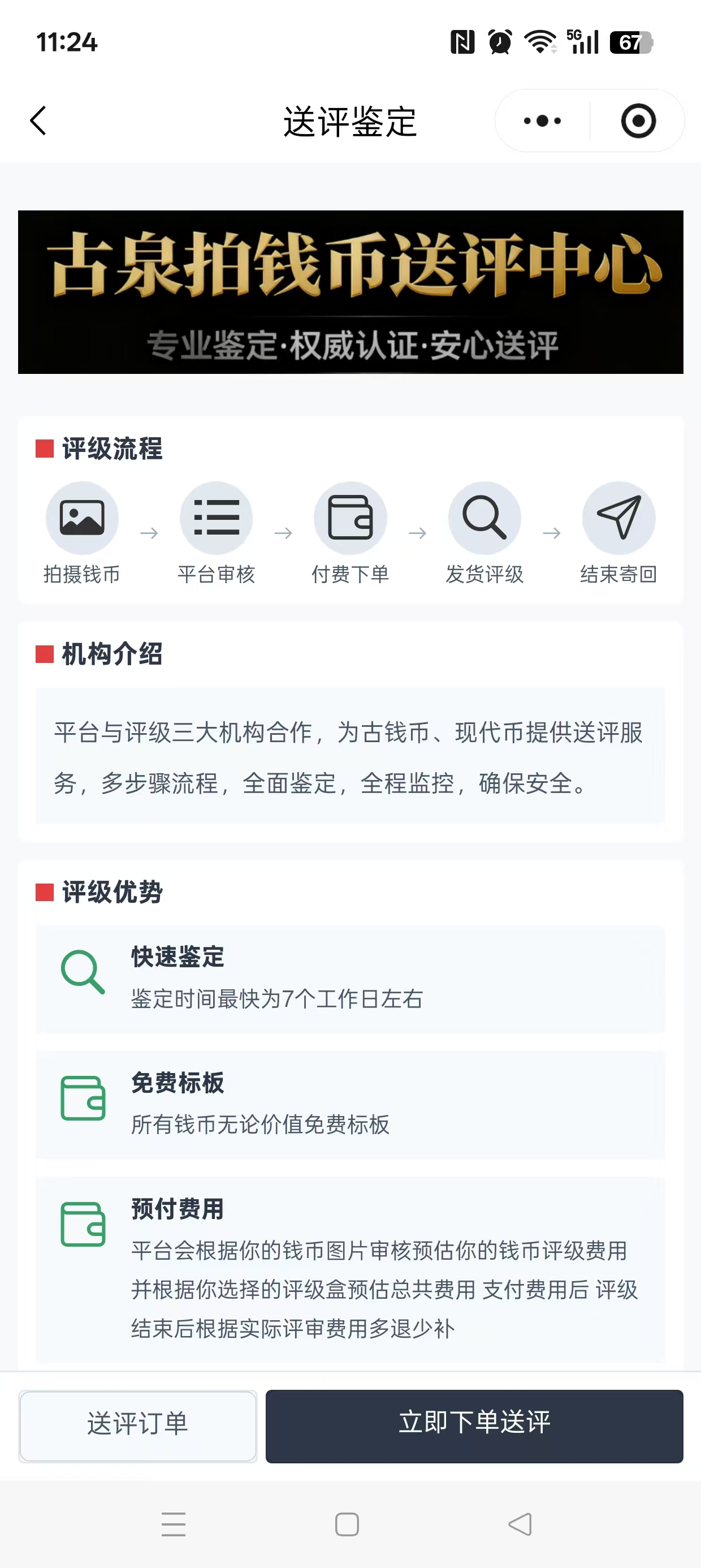Click the 送评鉴定 title text

coord(350,120)
